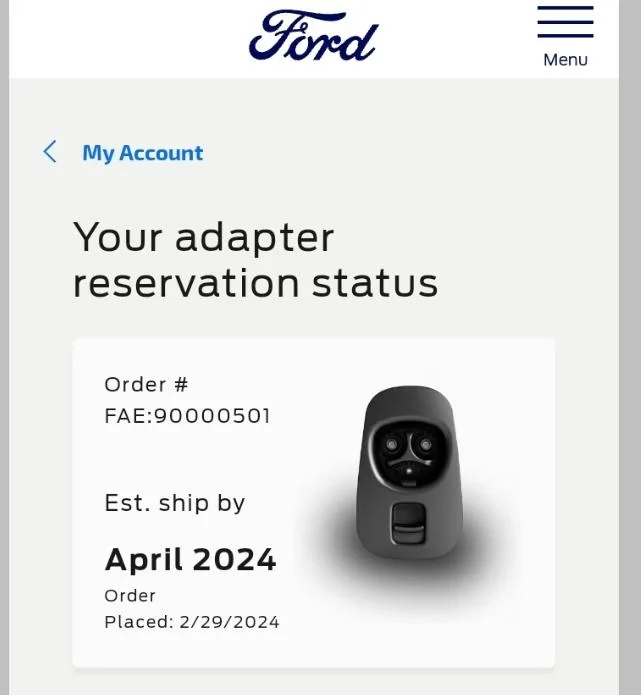Tap the Ford logo to go home

pos(313,37)
